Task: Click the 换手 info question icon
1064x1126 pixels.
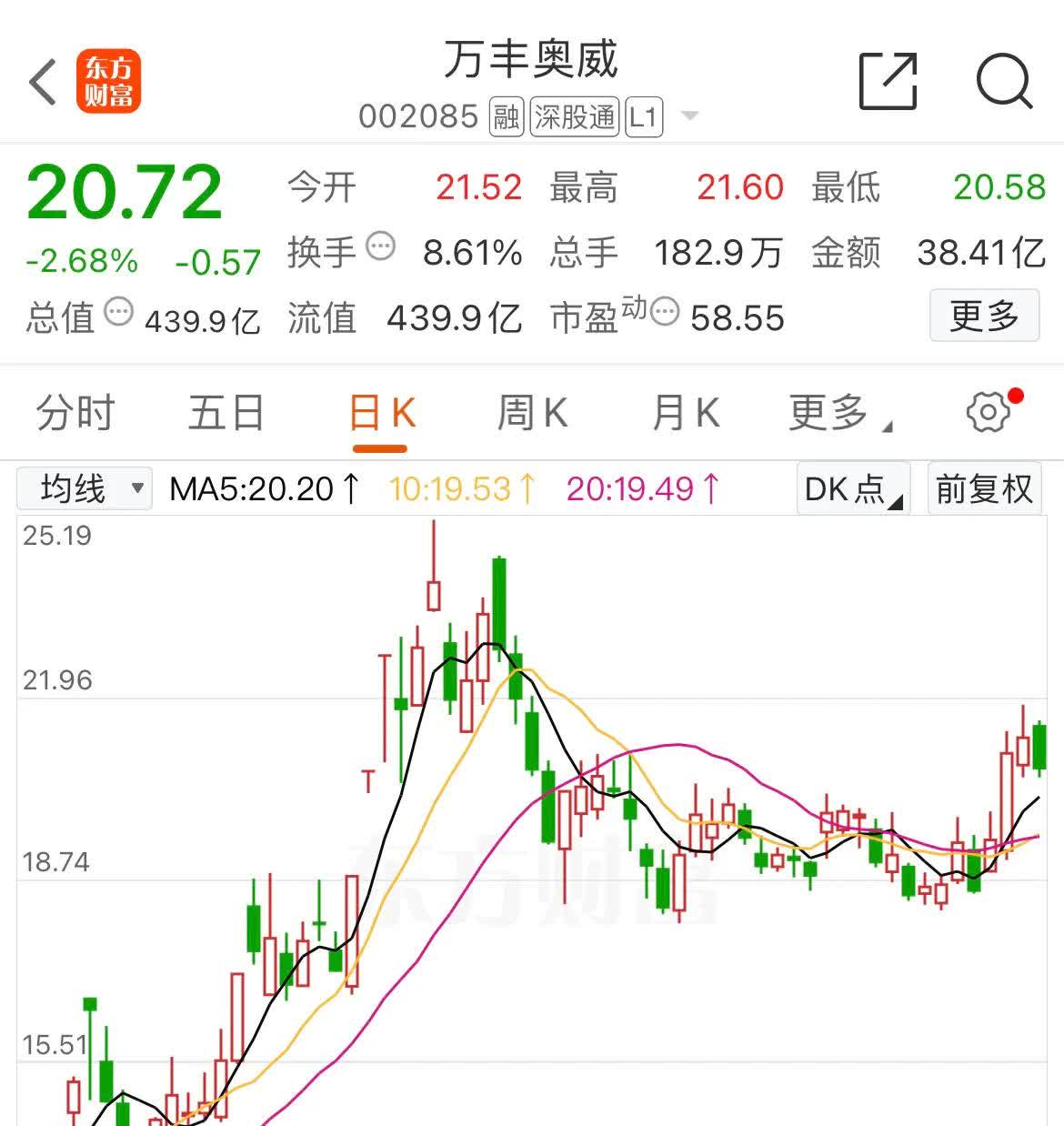Action: coord(380,246)
